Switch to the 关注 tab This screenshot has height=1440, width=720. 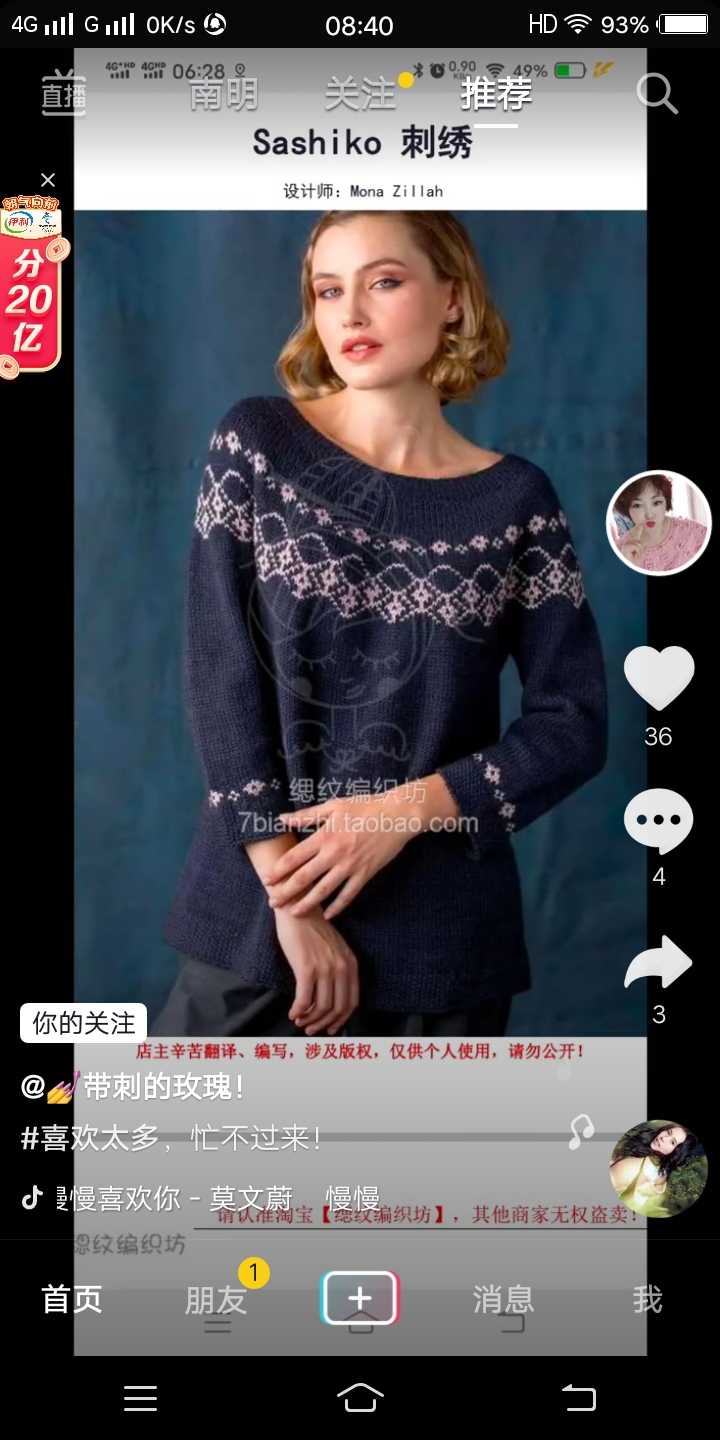click(x=360, y=95)
